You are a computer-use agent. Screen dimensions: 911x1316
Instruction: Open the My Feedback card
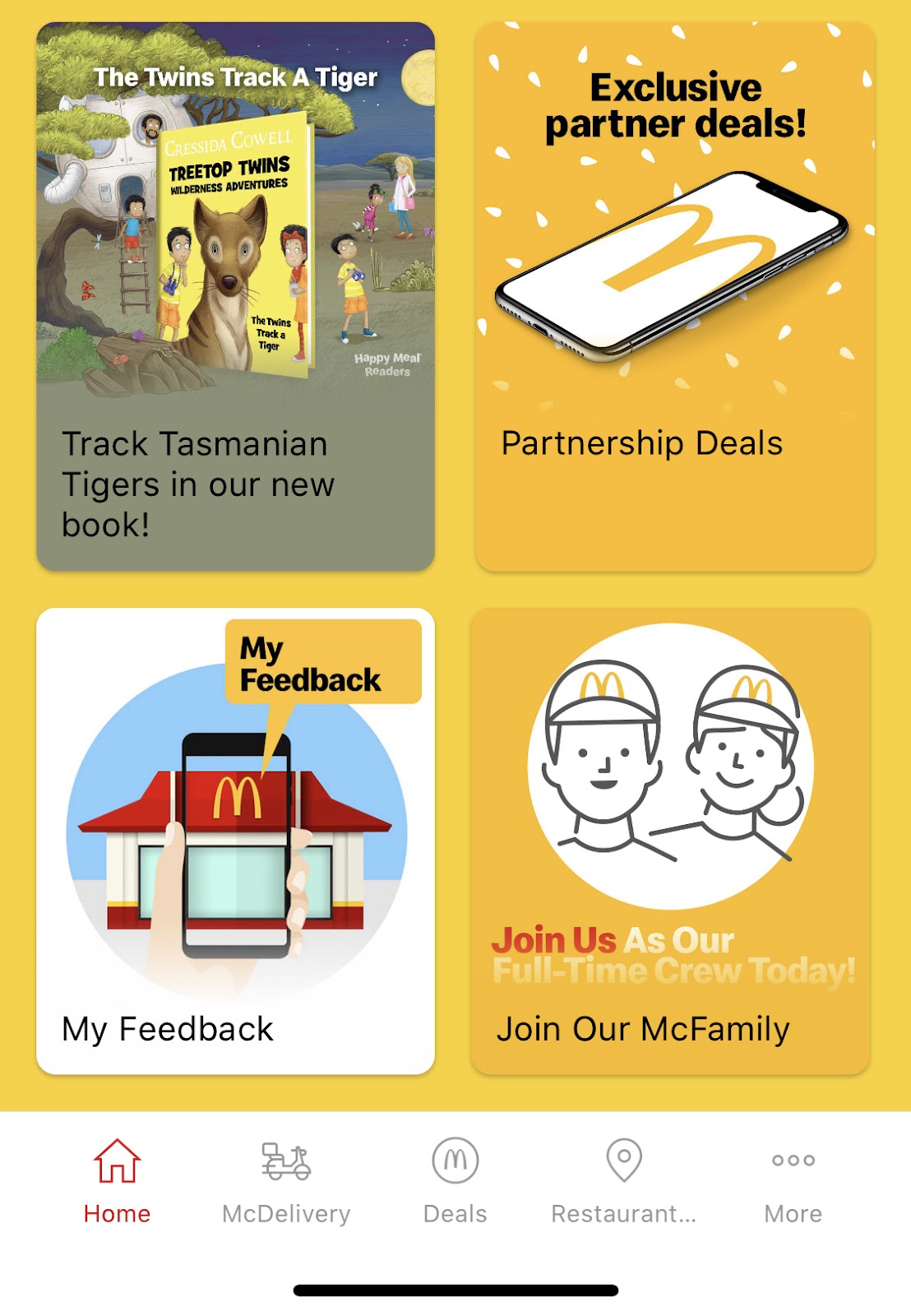(x=235, y=841)
